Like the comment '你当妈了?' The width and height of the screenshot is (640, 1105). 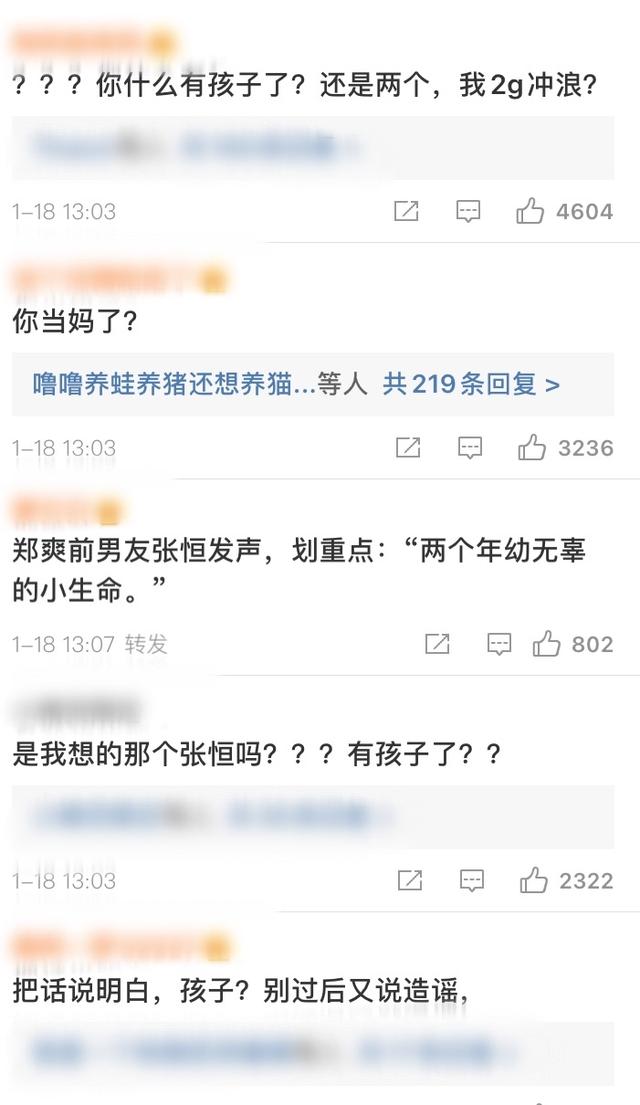pyautogui.click(x=532, y=447)
